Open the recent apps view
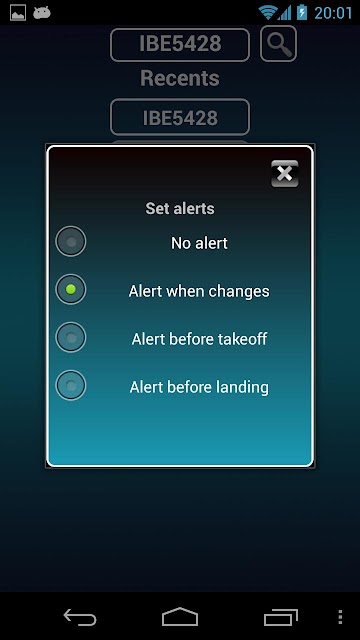Image resolution: width=360 pixels, height=640 pixels. [x=280, y=617]
